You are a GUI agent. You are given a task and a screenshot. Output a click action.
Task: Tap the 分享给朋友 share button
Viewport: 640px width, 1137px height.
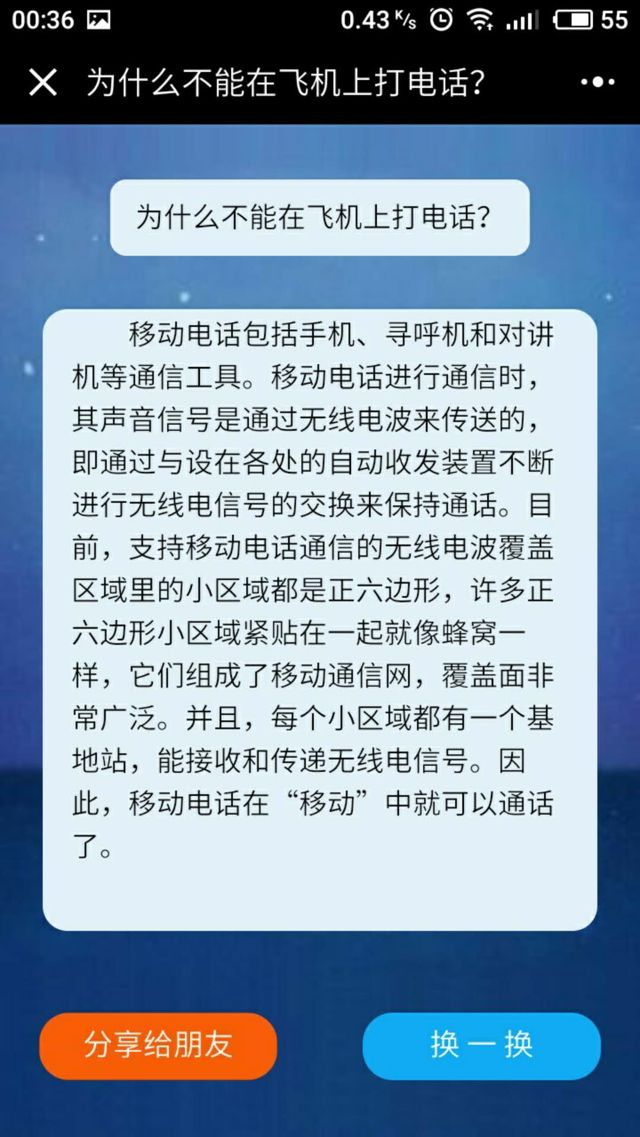[x=158, y=1045]
